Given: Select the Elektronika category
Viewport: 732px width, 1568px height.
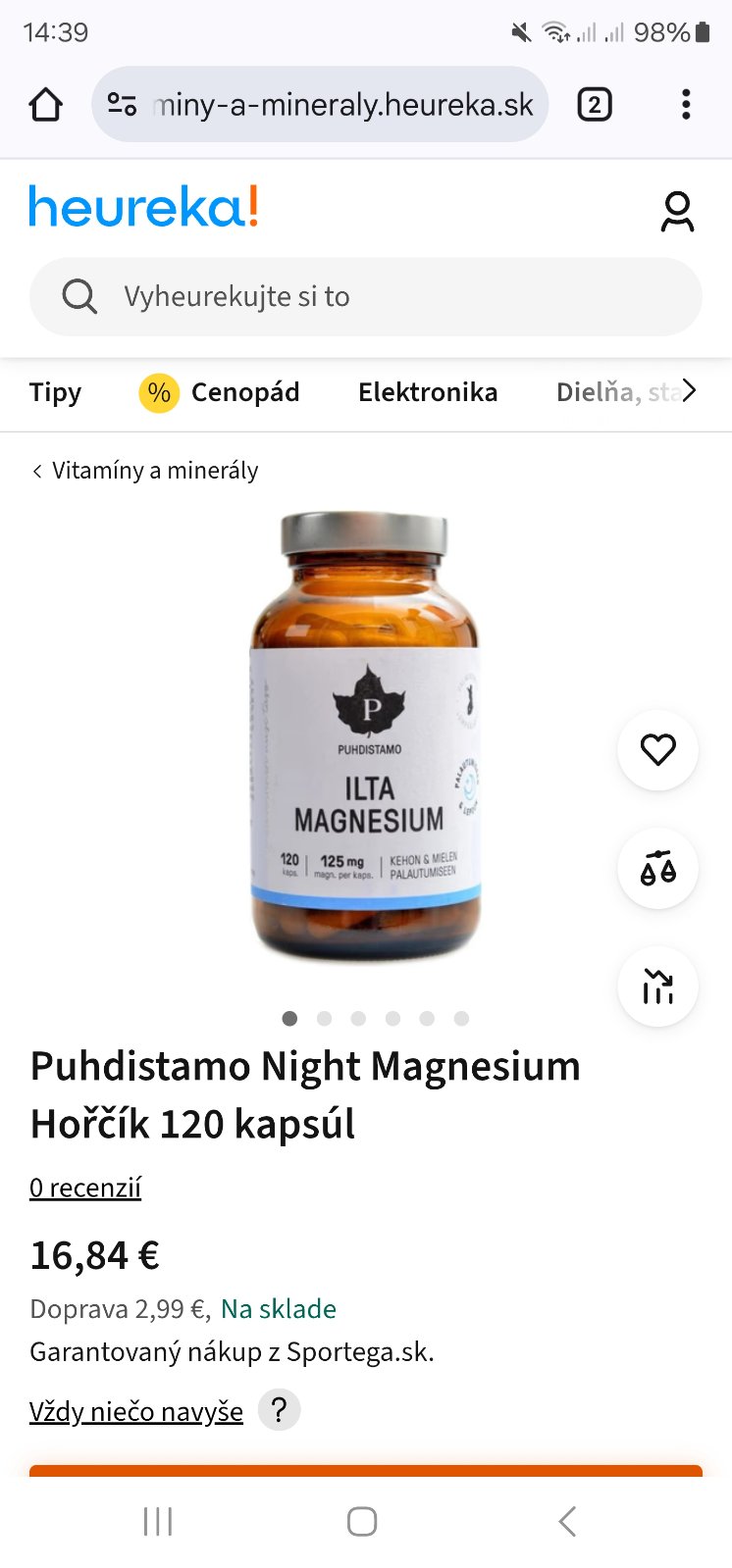Looking at the screenshot, I should pyautogui.click(x=428, y=392).
